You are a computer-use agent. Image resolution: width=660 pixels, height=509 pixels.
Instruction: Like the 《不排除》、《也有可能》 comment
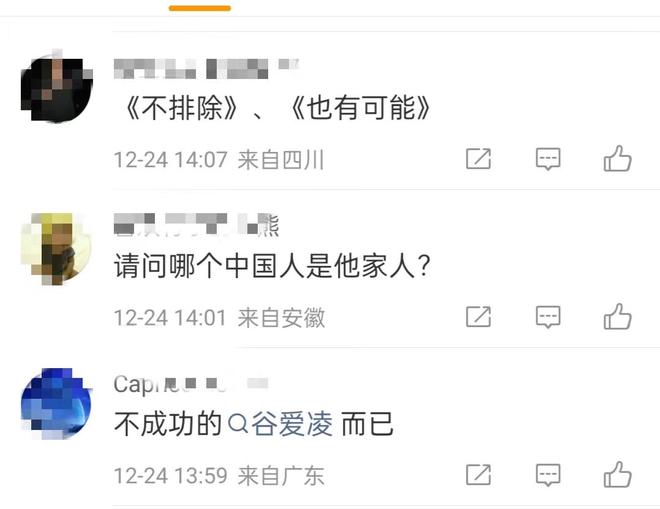coord(618,159)
